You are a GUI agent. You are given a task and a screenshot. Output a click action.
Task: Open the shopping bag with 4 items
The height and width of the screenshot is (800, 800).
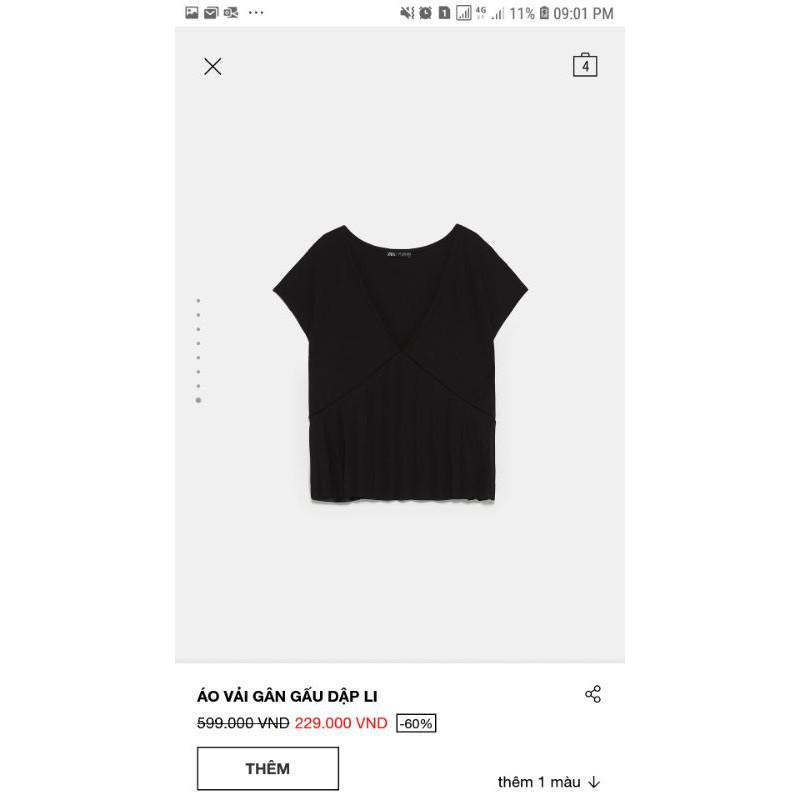pos(585,66)
